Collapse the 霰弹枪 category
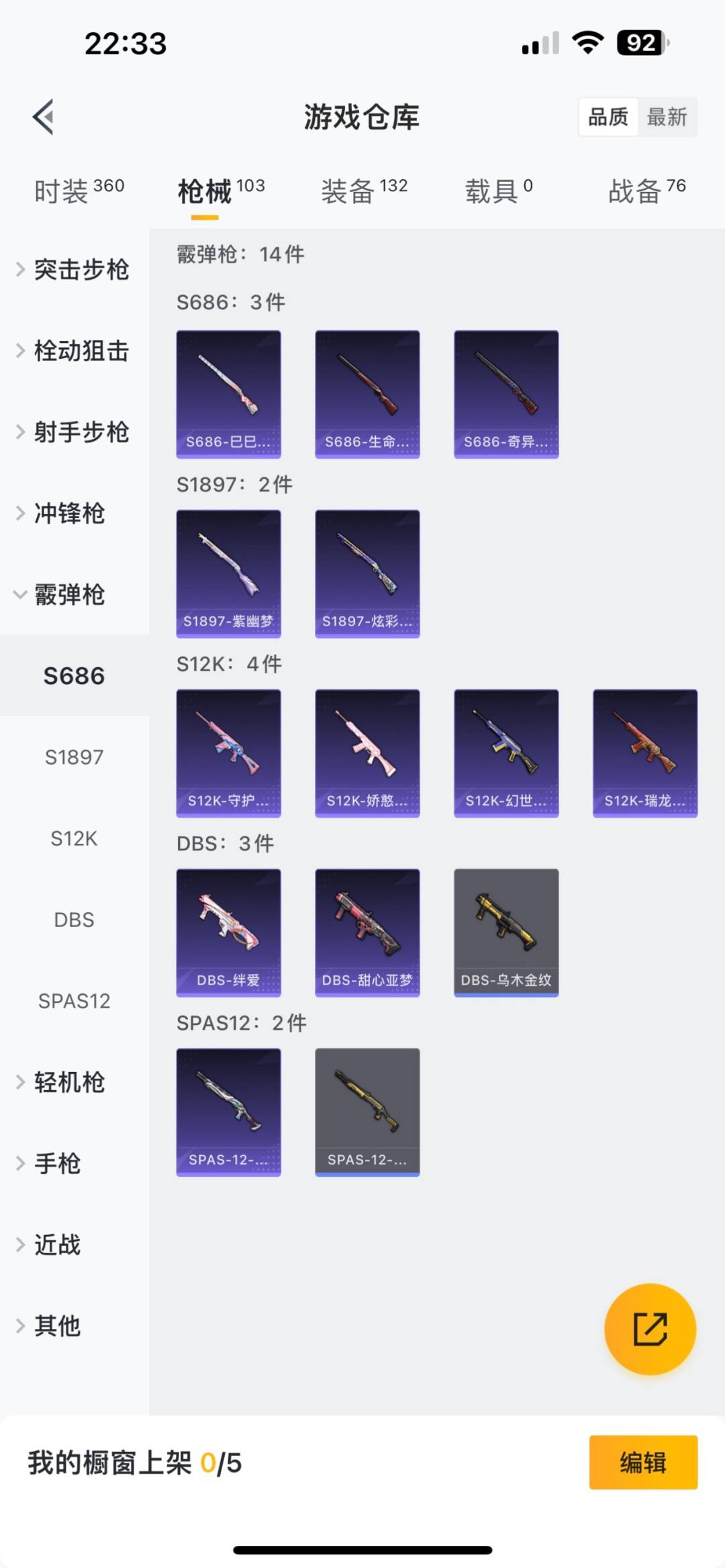Image resolution: width=725 pixels, height=1568 pixels. [69, 595]
